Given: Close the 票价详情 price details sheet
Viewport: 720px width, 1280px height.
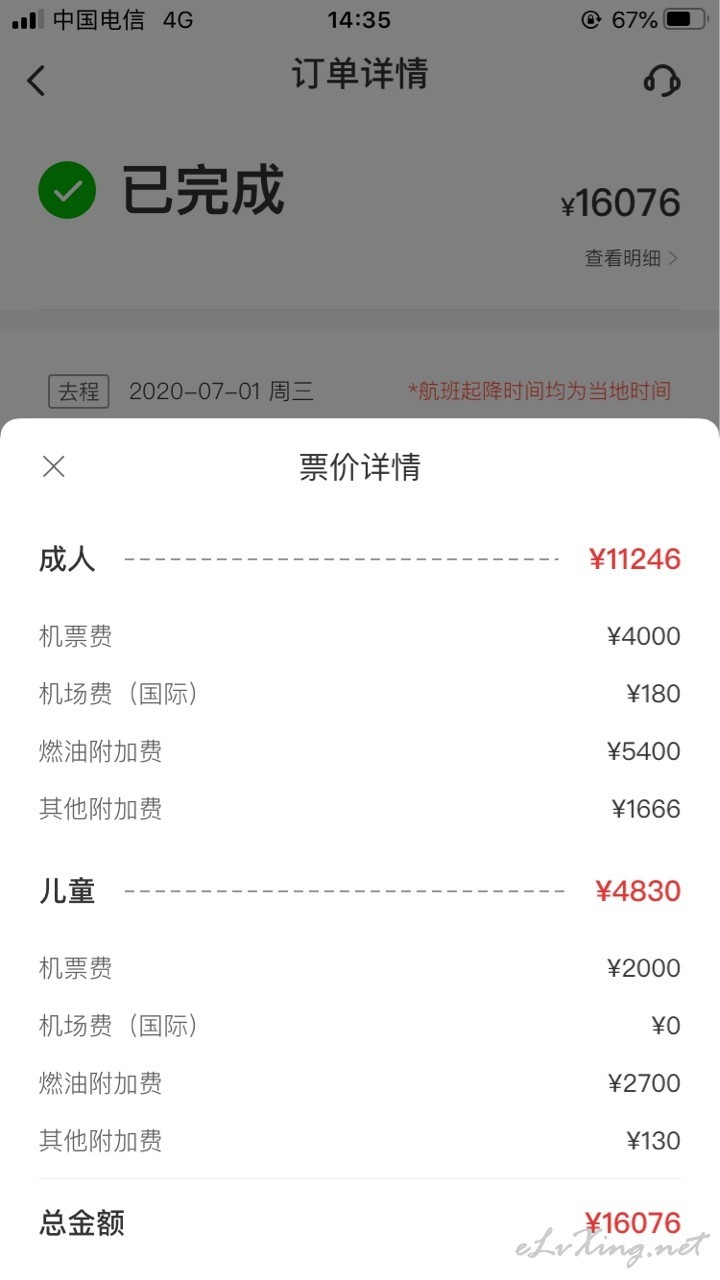Looking at the screenshot, I should (54, 466).
